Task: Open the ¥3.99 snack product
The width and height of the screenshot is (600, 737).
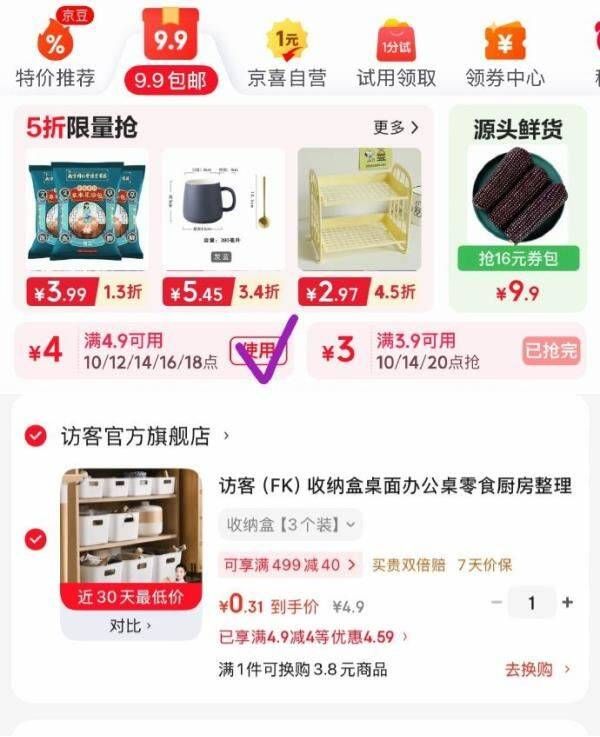Action: 85,228
